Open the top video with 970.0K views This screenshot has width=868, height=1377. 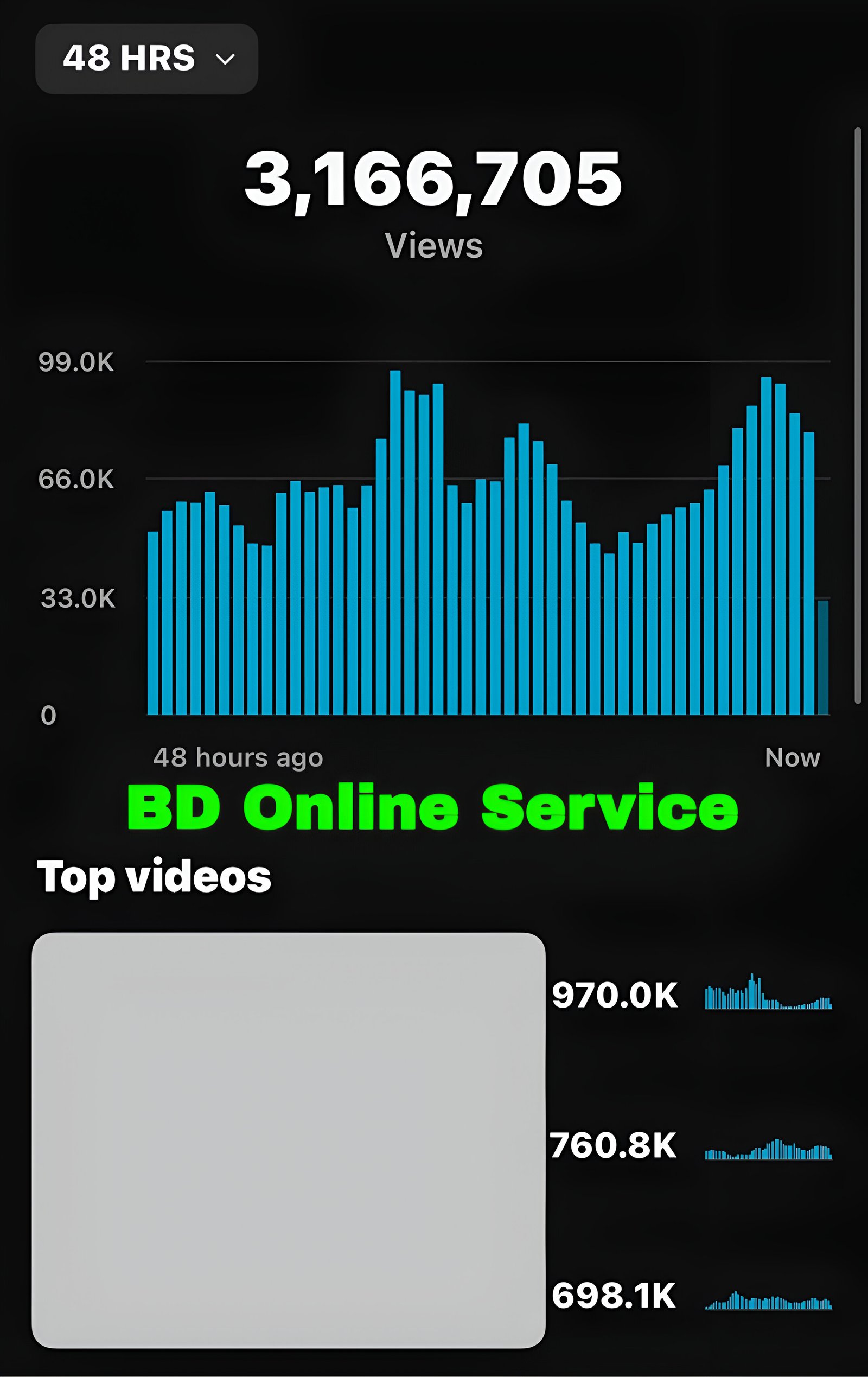[615, 996]
